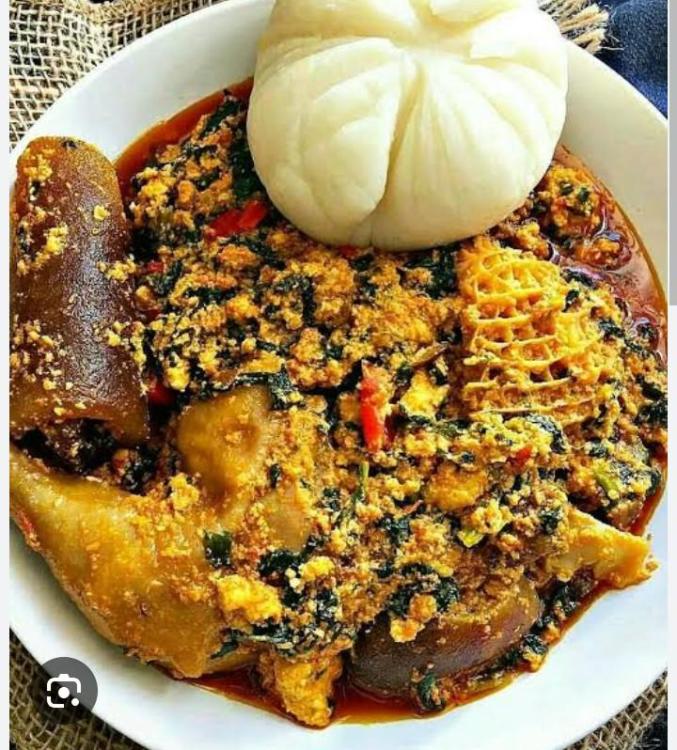The height and width of the screenshot is (750, 677).
Task: Search this image with the Lens icon
Action: coord(63,691)
